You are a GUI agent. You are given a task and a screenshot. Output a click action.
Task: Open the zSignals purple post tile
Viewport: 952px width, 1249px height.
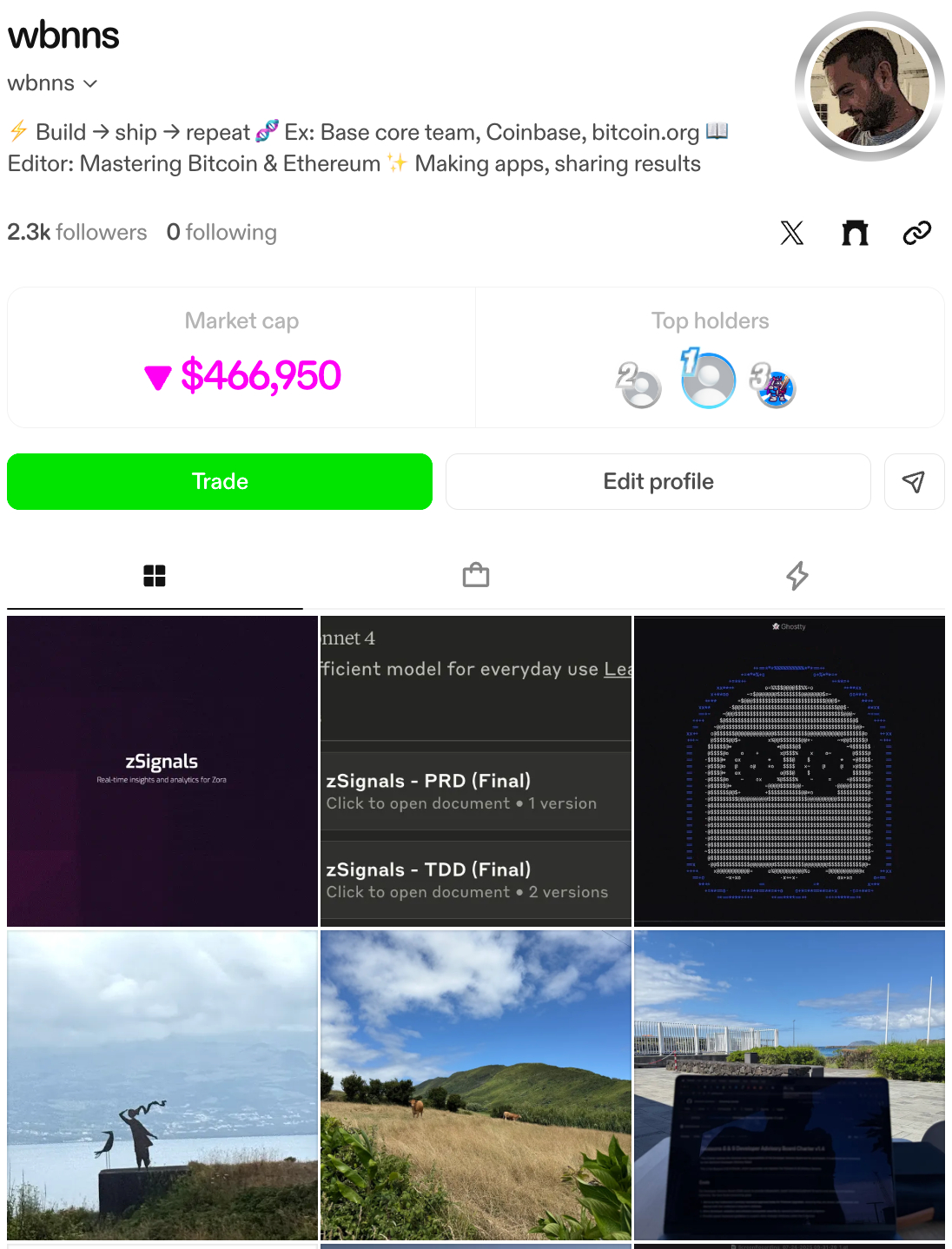coord(162,770)
